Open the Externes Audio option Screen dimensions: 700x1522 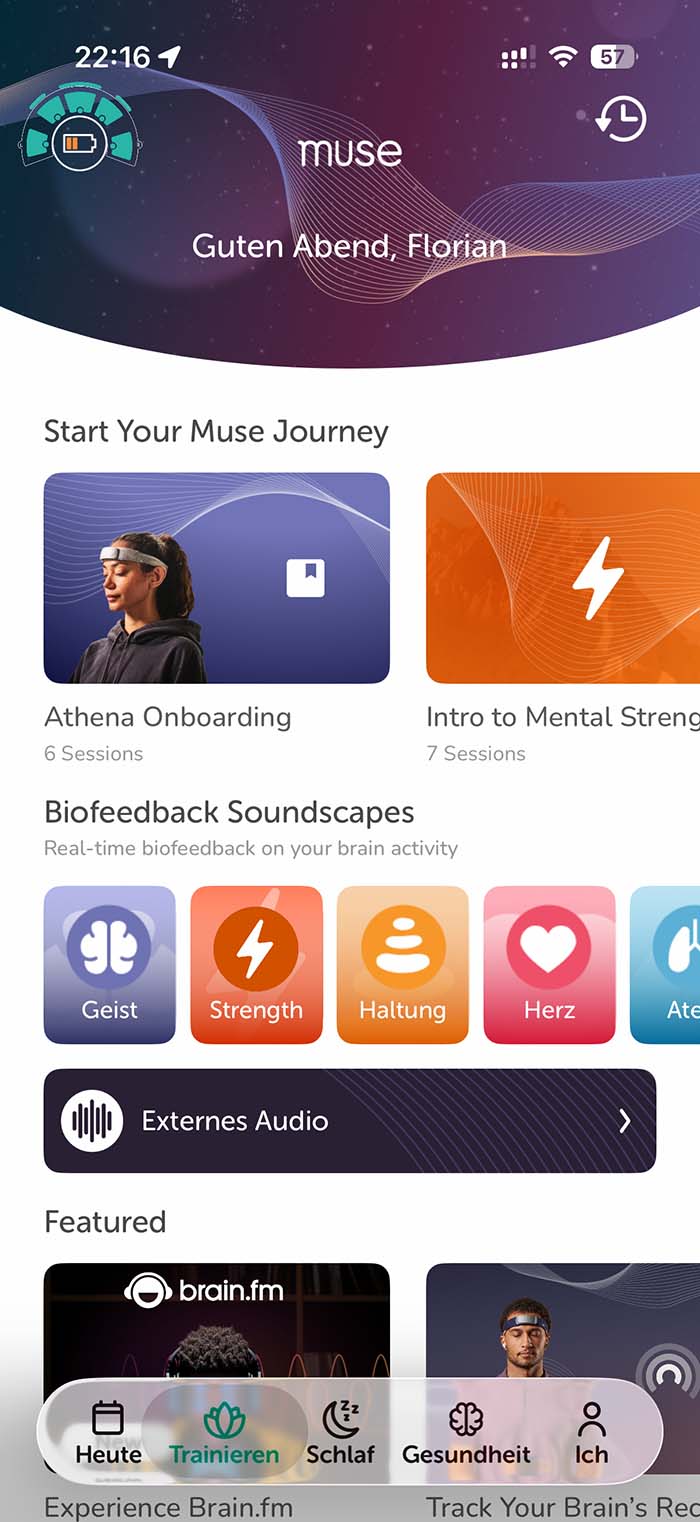349,1120
